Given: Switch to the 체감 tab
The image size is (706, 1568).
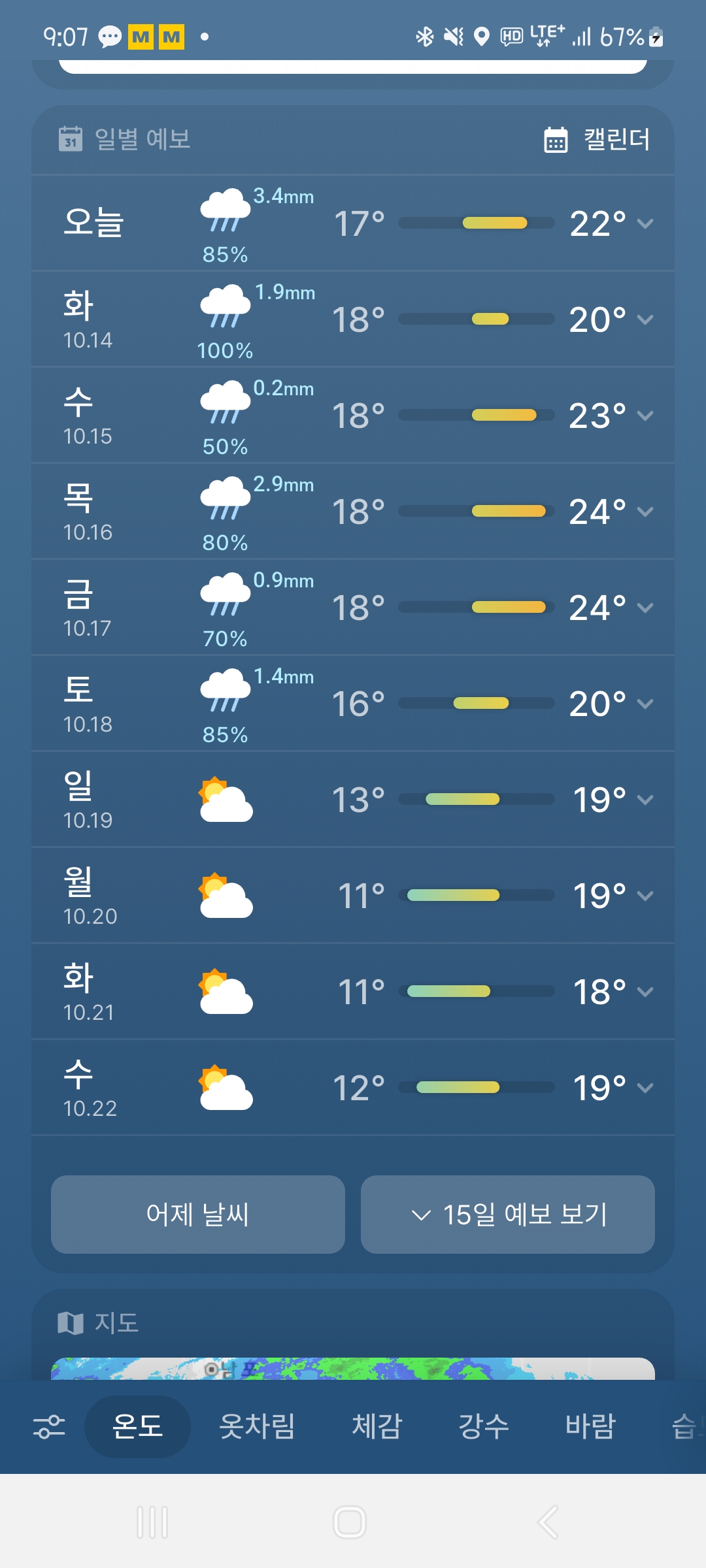Looking at the screenshot, I should (x=377, y=1426).
